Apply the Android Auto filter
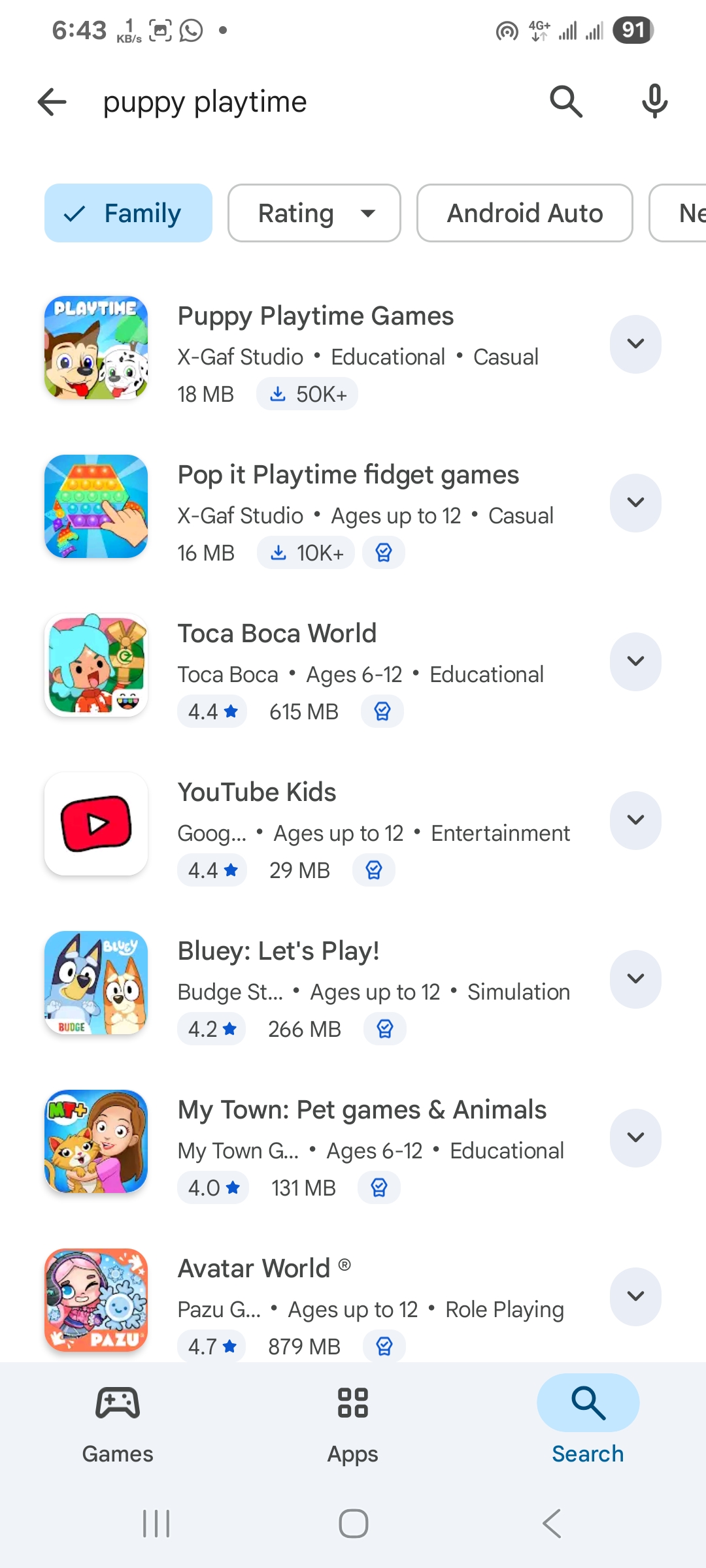The height and width of the screenshot is (1568, 706). click(524, 213)
